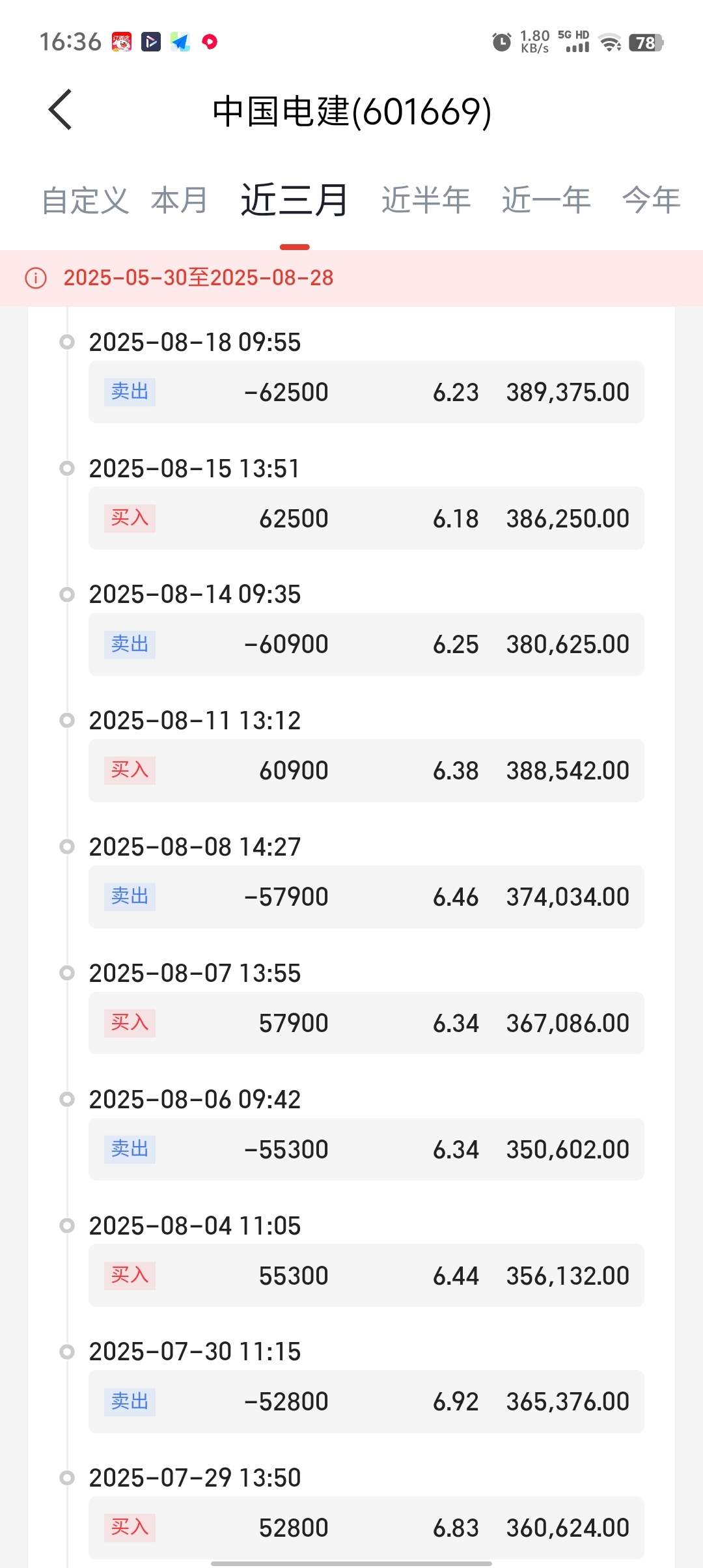Switch to the 近半年 tab

coord(426,200)
